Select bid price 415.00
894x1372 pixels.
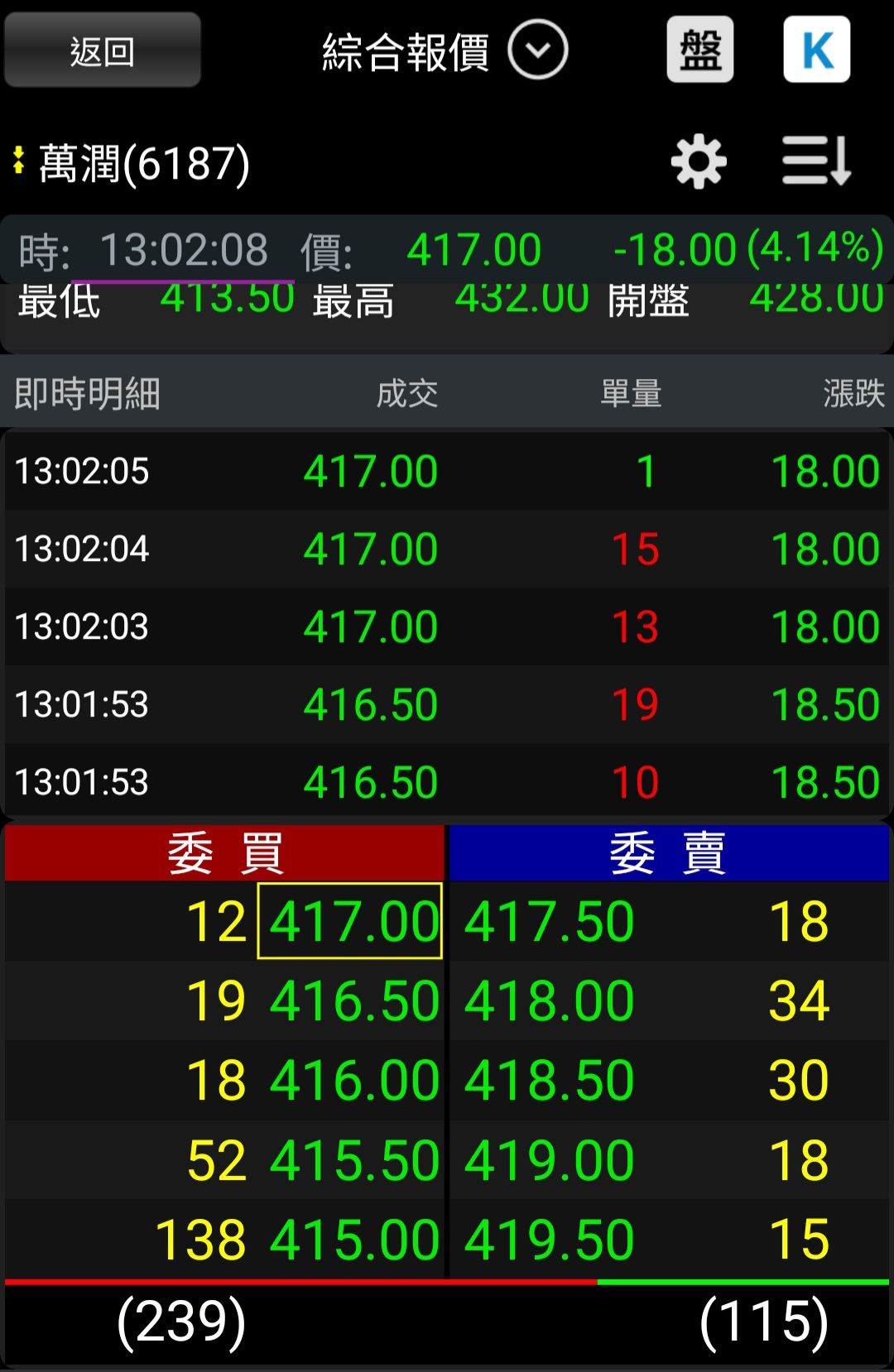(354, 1240)
